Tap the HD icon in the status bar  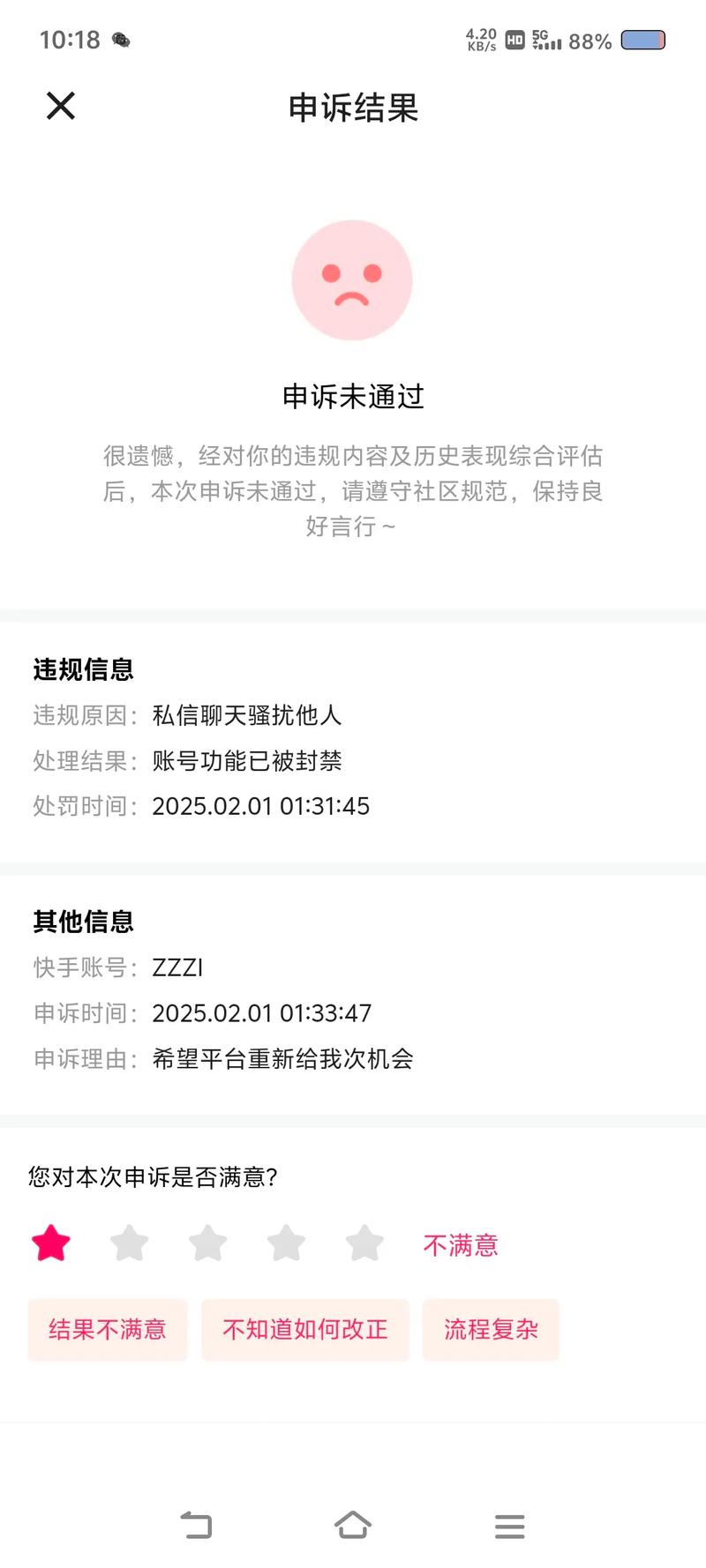pyautogui.click(x=515, y=40)
